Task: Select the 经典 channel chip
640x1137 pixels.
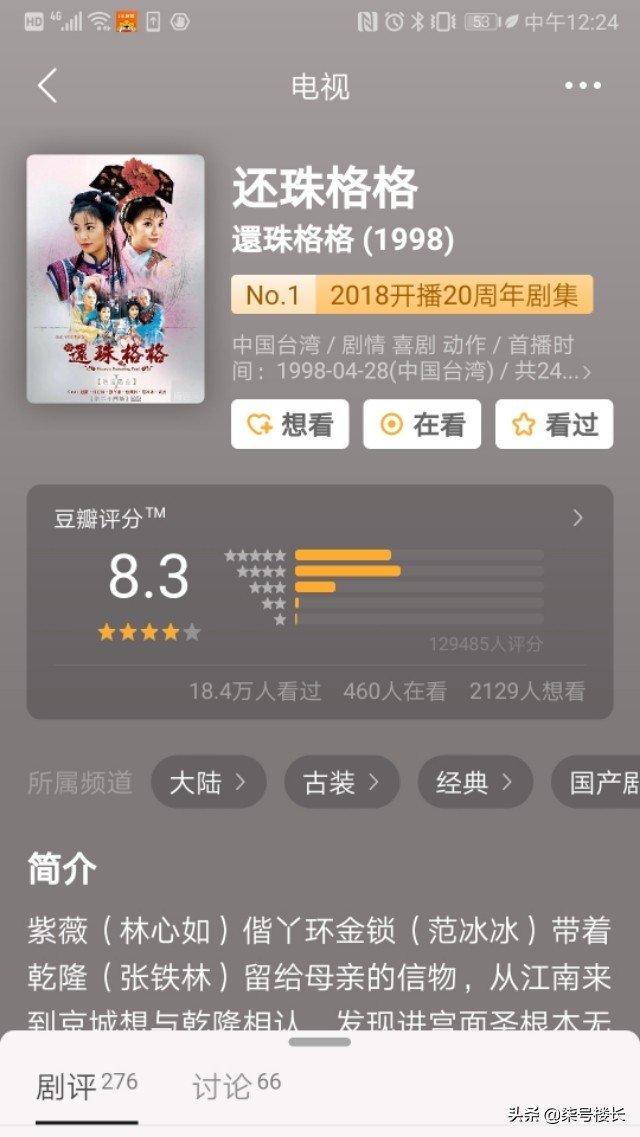Action: point(475,782)
